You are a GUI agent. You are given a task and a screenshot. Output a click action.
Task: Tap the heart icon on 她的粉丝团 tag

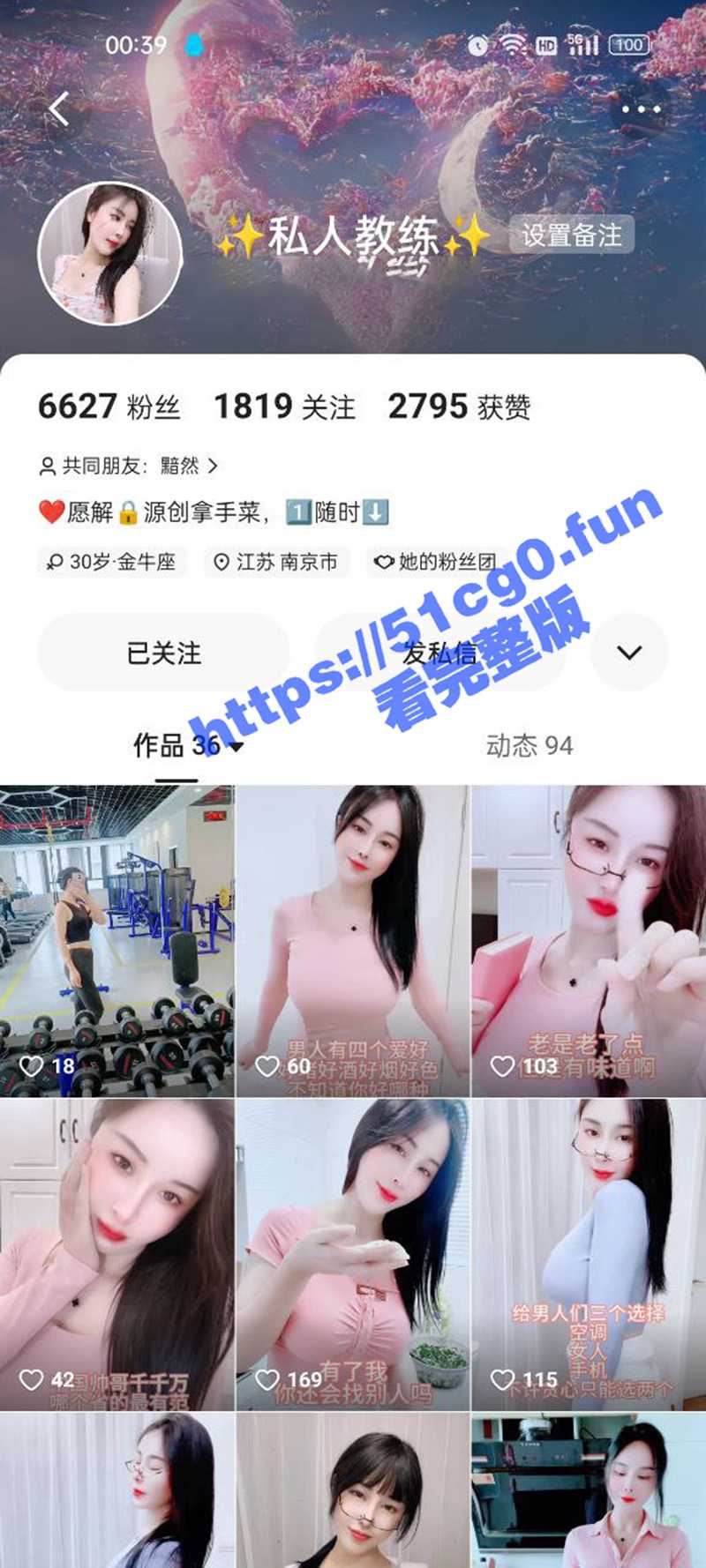pyautogui.click(x=383, y=562)
